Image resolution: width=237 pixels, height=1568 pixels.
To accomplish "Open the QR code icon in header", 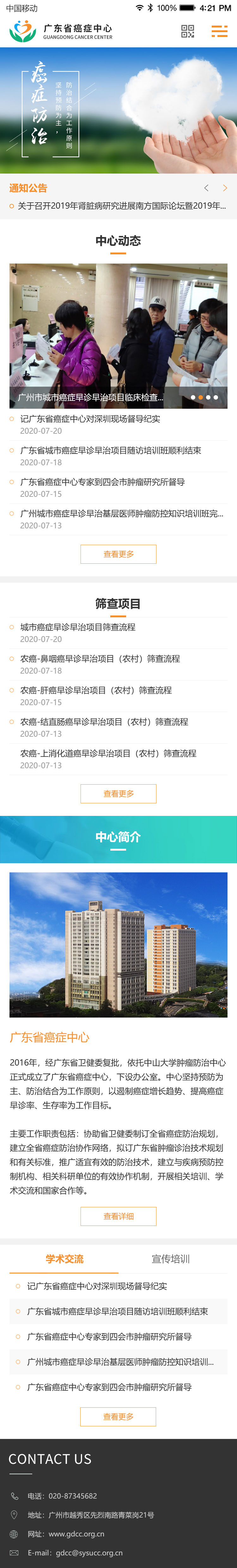I will click(188, 31).
